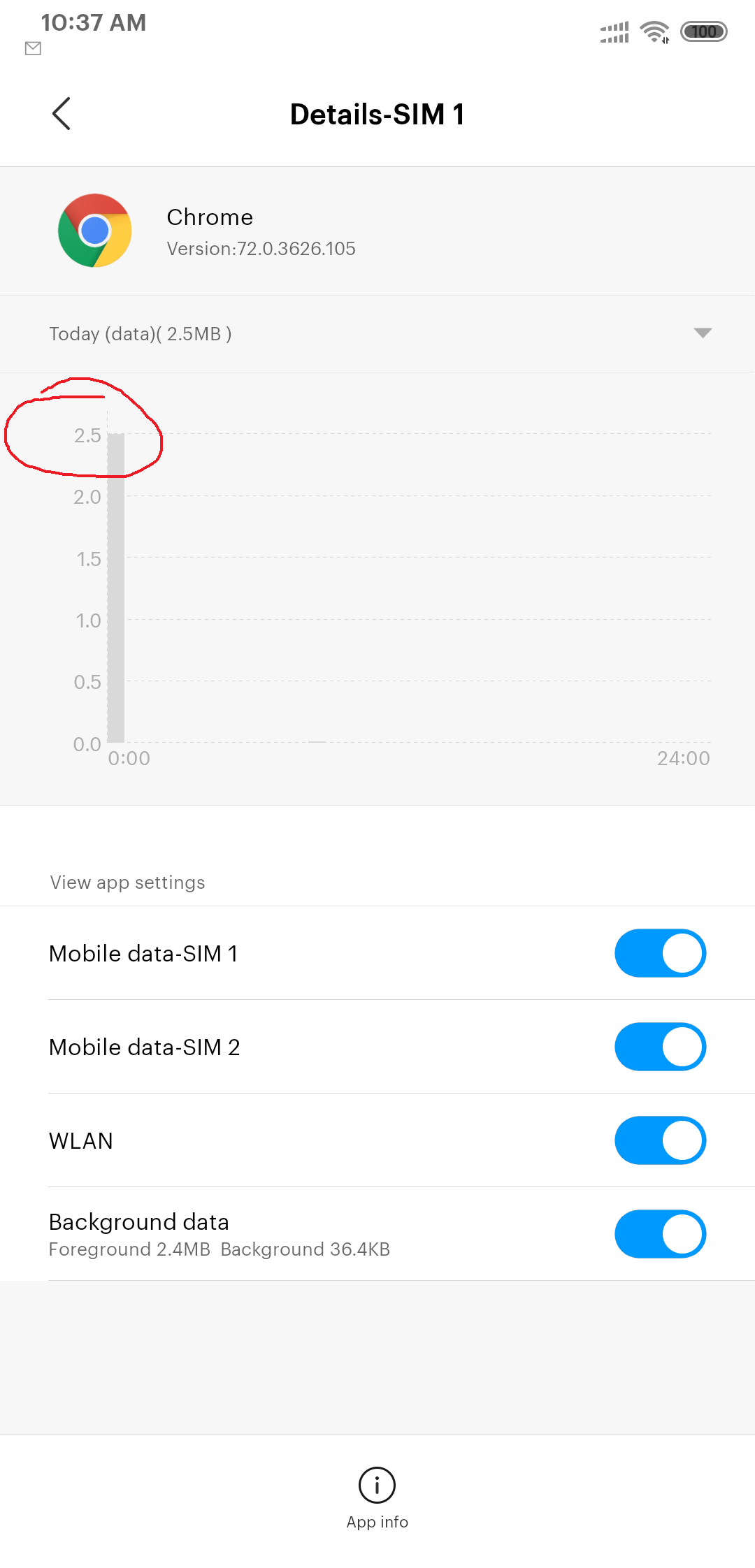Toggle the WLAN switch off
Image resolution: width=755 pixels, height=1568 pixels.
(x=660, y=1140)
